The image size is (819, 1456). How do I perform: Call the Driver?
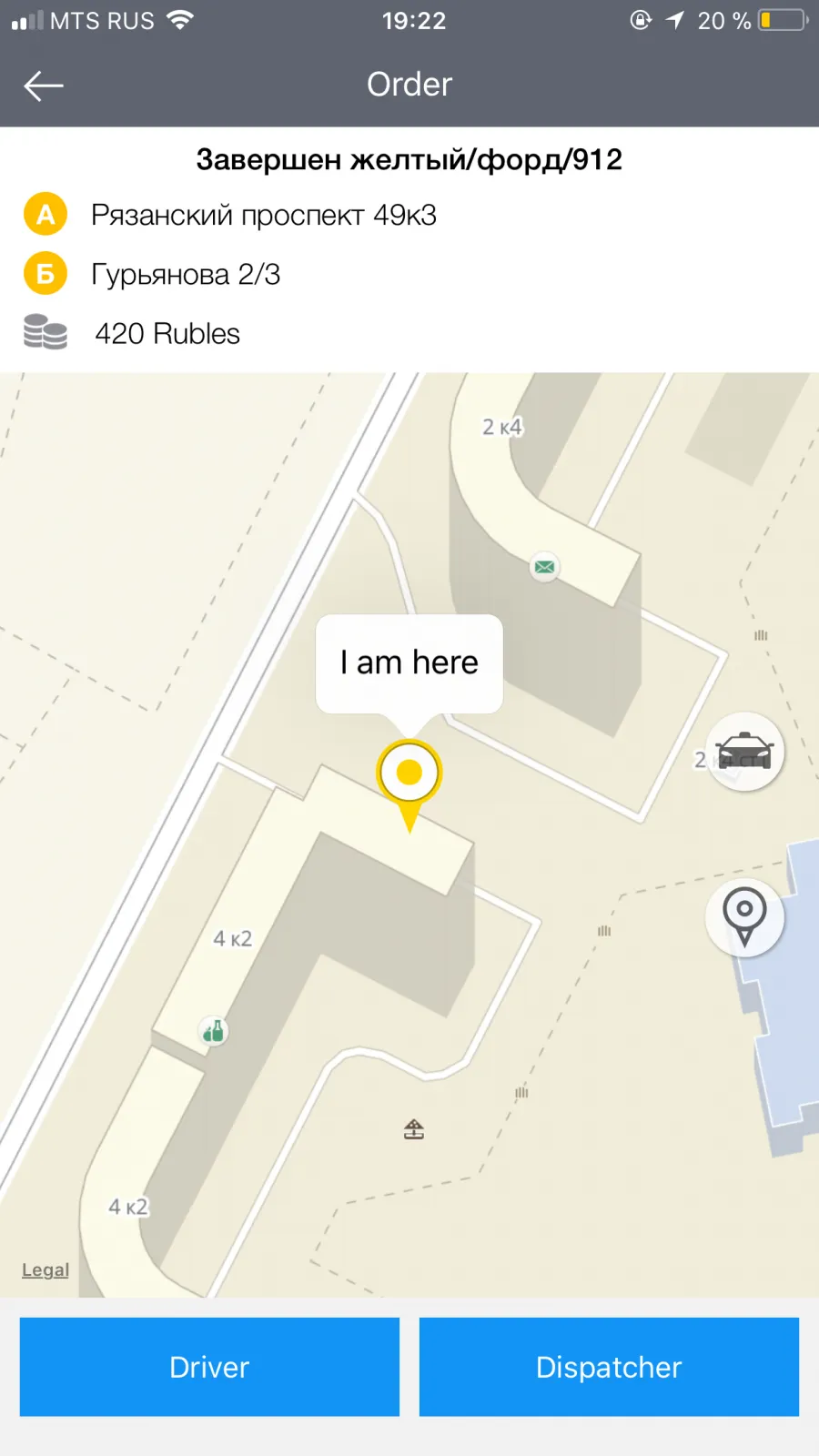(209, 1367)
